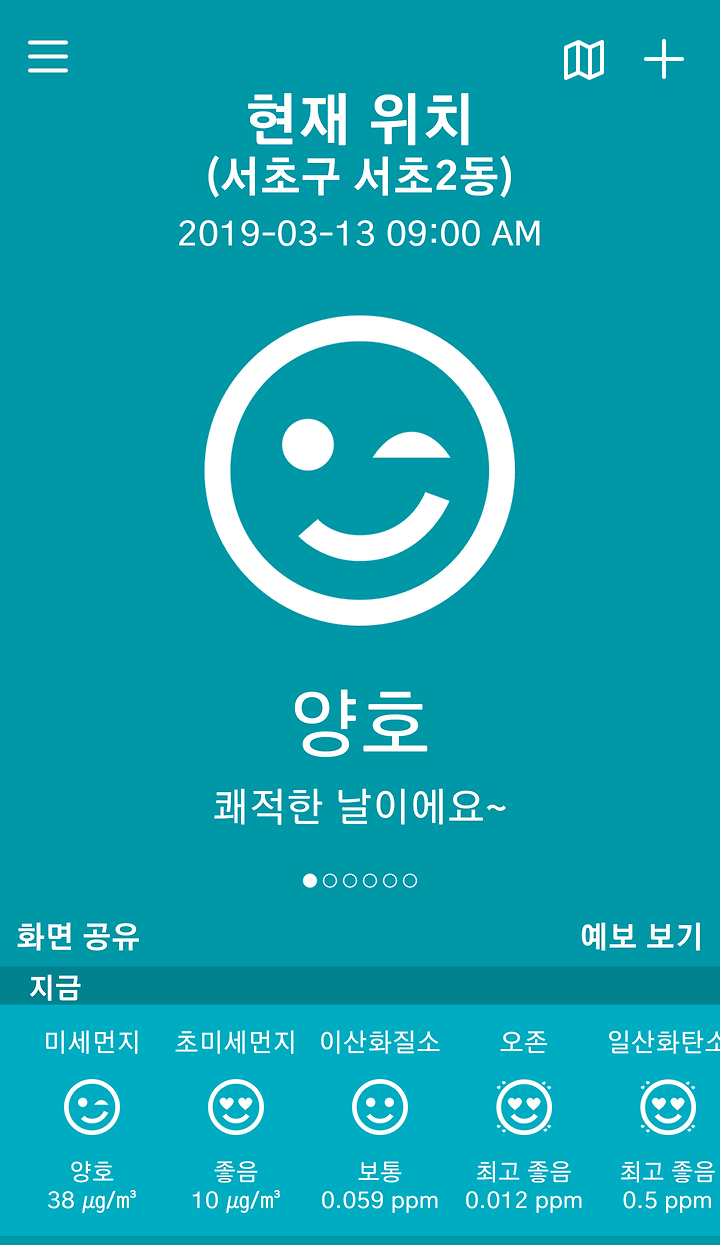This screenshot has width=720, height=1245.
Task: Open the map view icon
Action: [x=584, y=61]
